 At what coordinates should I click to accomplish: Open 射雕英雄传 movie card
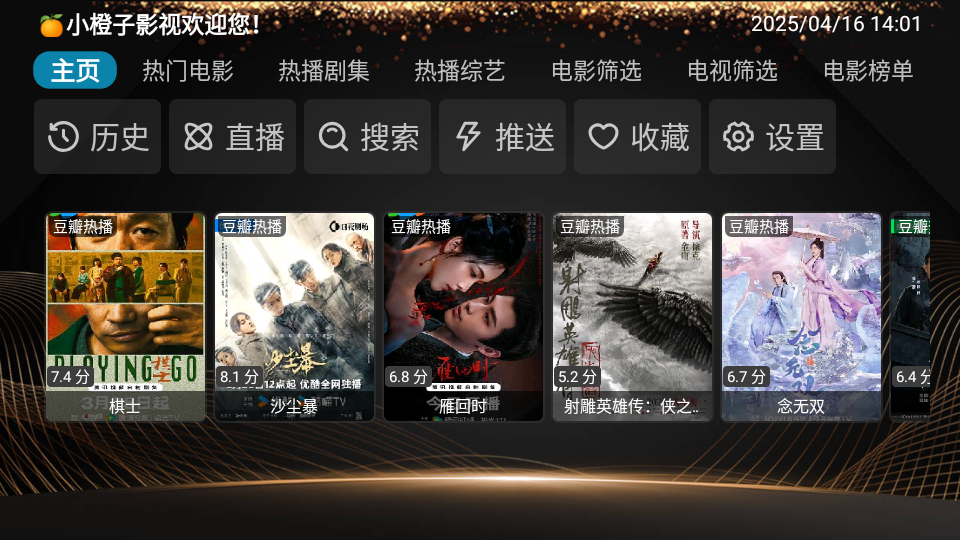tap(632, 315)
